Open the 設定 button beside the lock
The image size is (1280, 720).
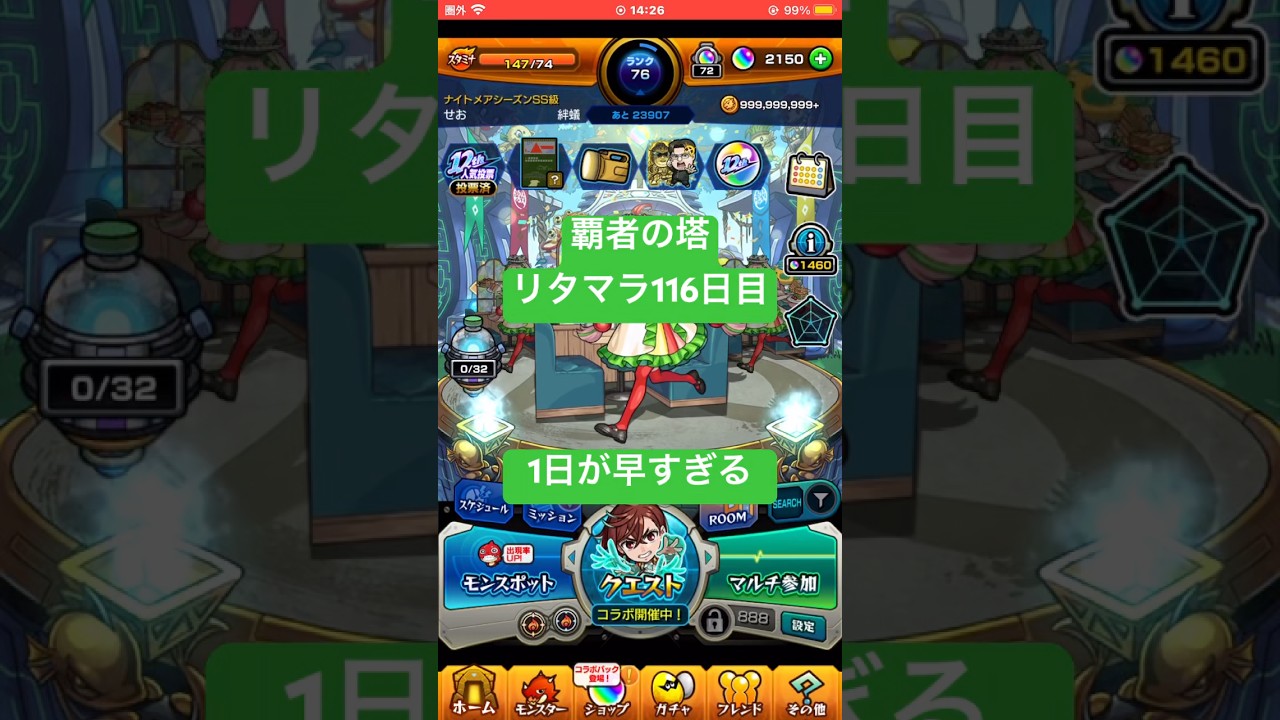(x=803, y=626)
